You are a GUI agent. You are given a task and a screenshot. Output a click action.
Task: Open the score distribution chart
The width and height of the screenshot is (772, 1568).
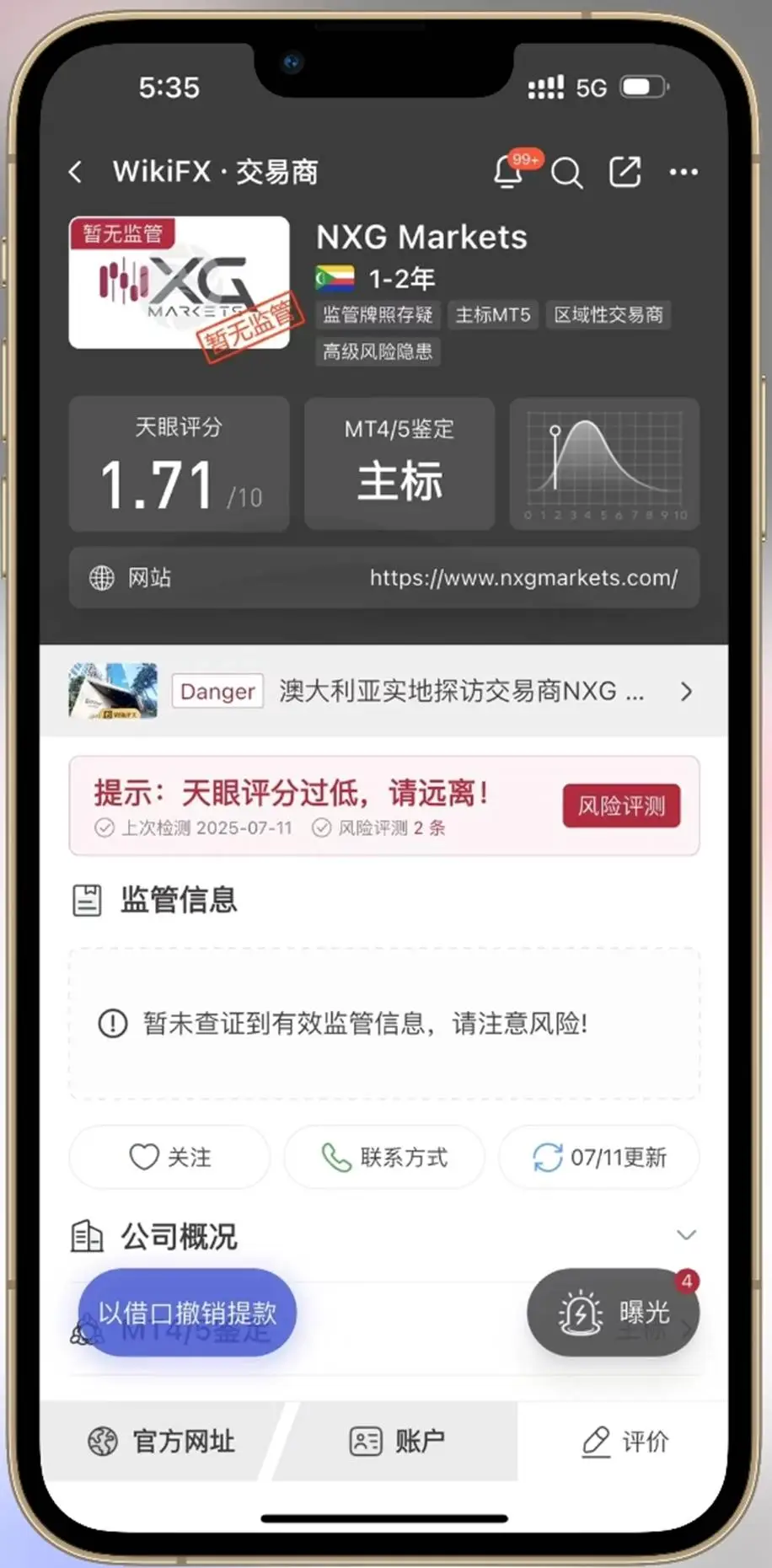click(605, 464)
